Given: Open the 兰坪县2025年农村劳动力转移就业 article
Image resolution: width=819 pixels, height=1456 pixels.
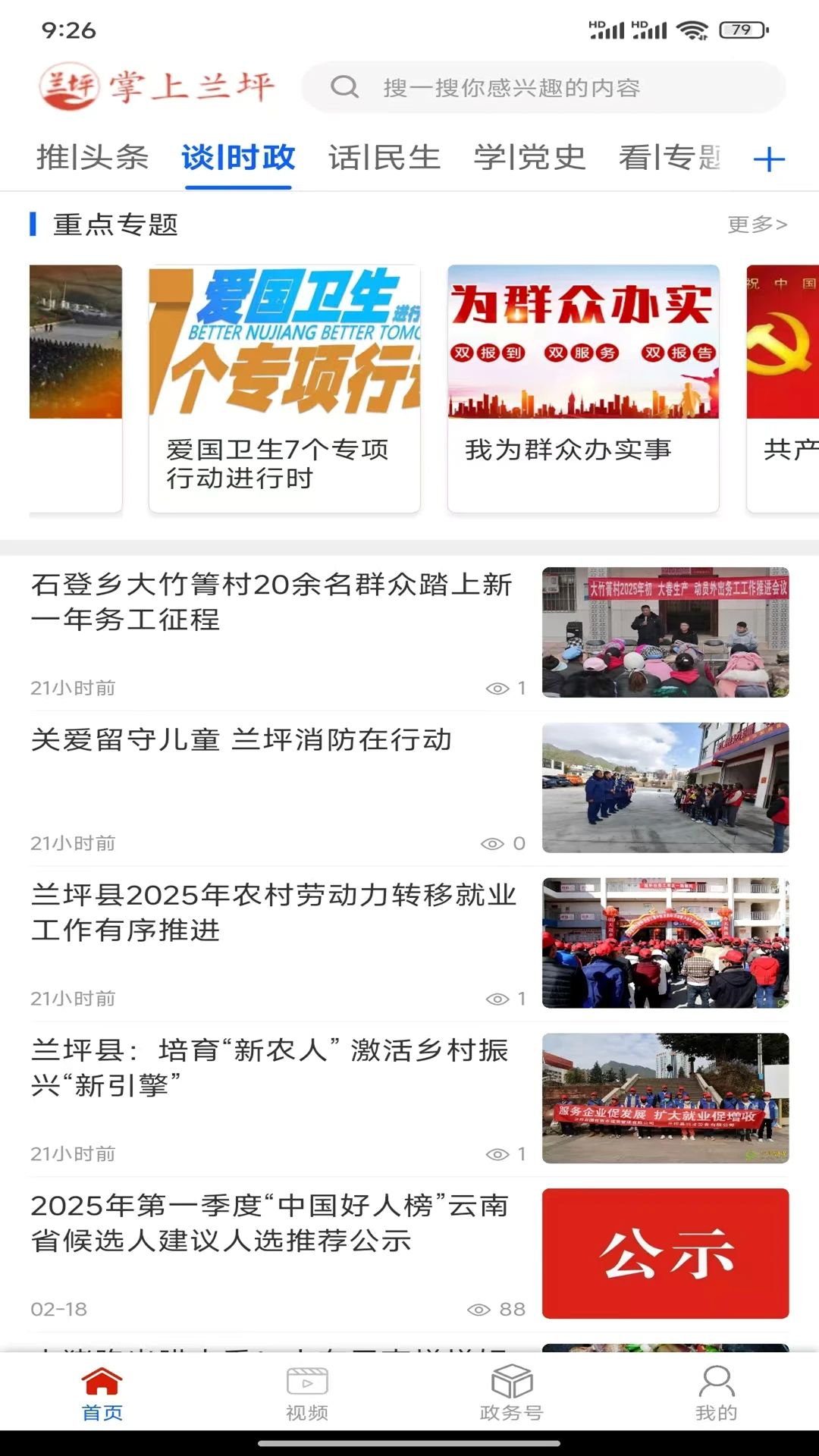Looking at the screenshot, I should [x=273, y=912].
